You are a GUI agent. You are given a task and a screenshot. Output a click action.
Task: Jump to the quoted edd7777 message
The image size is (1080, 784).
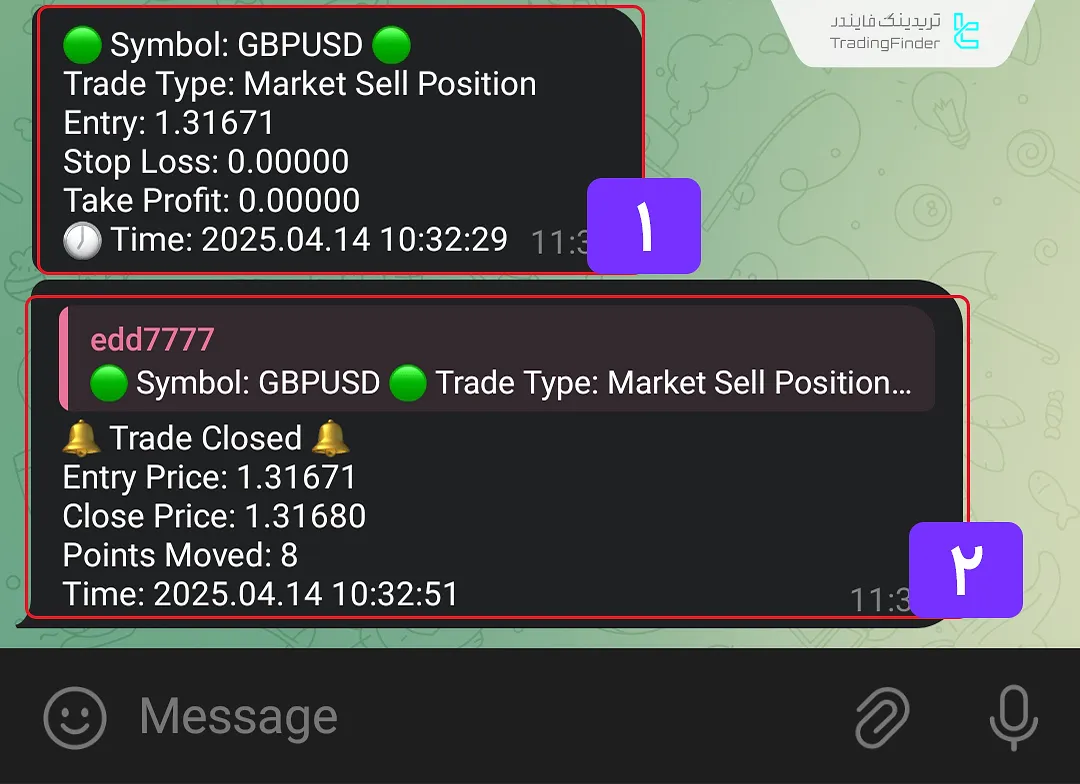(498, 360)
